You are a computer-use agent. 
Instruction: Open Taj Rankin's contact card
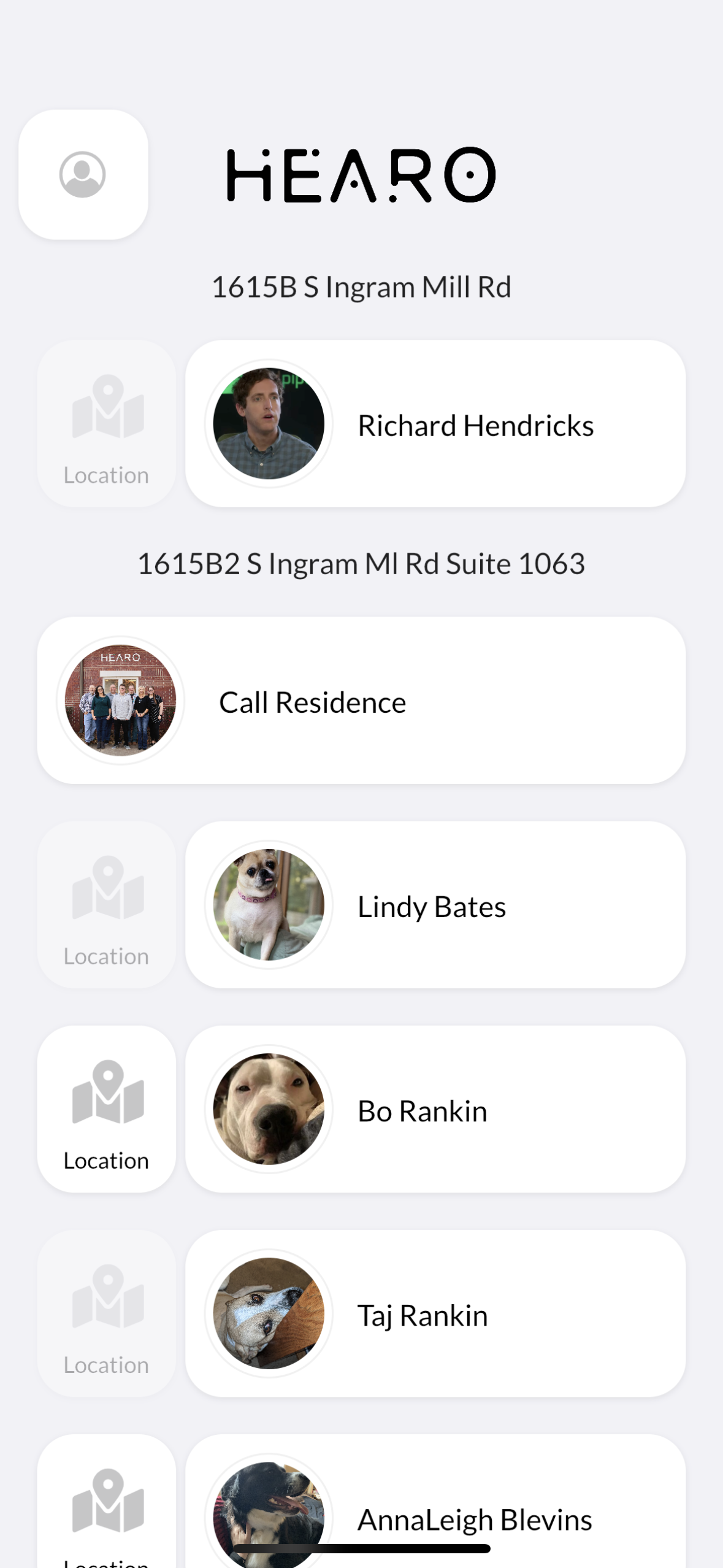coord(435,1313)
